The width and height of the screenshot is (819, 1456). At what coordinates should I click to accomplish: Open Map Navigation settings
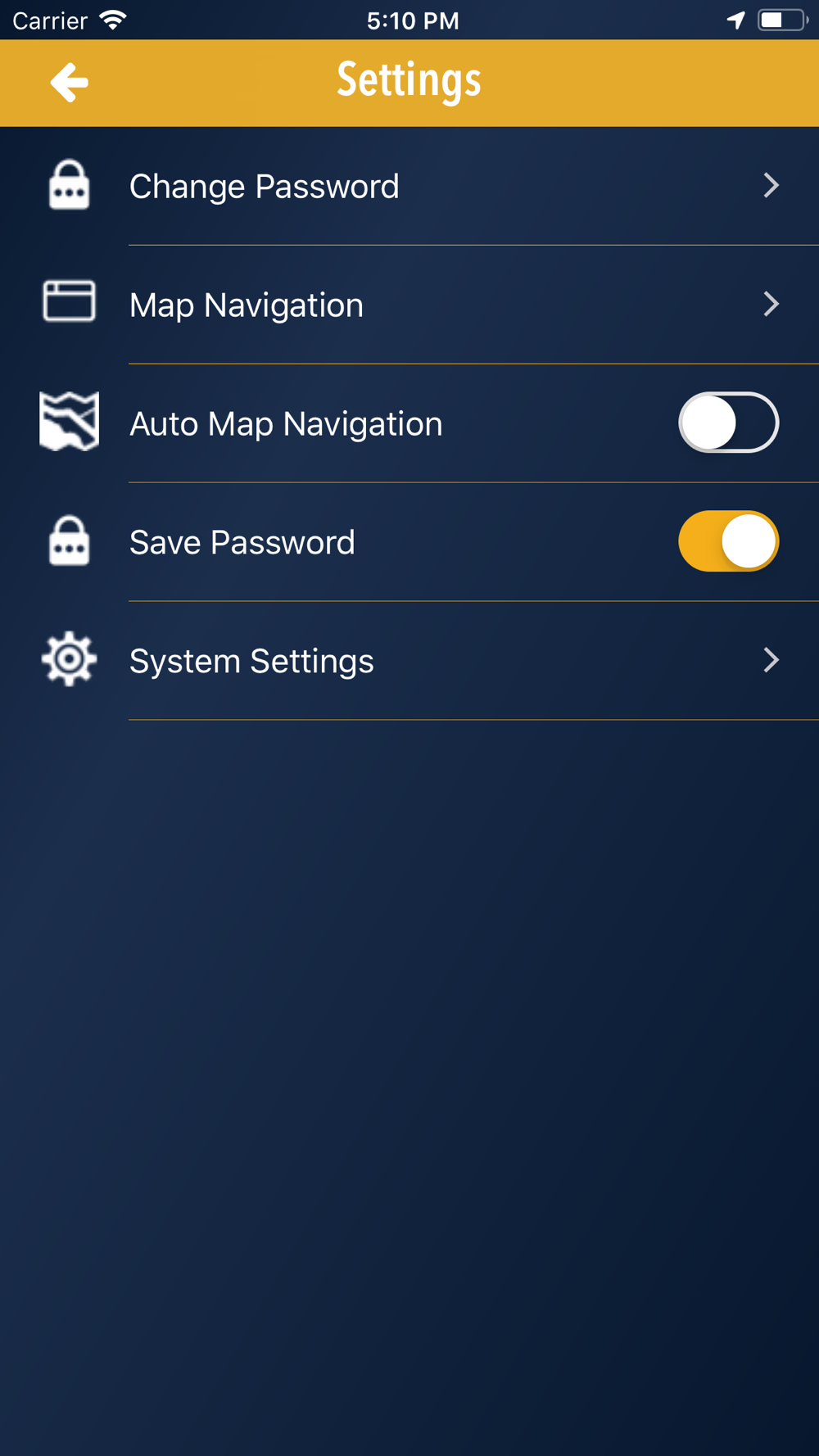409,305
